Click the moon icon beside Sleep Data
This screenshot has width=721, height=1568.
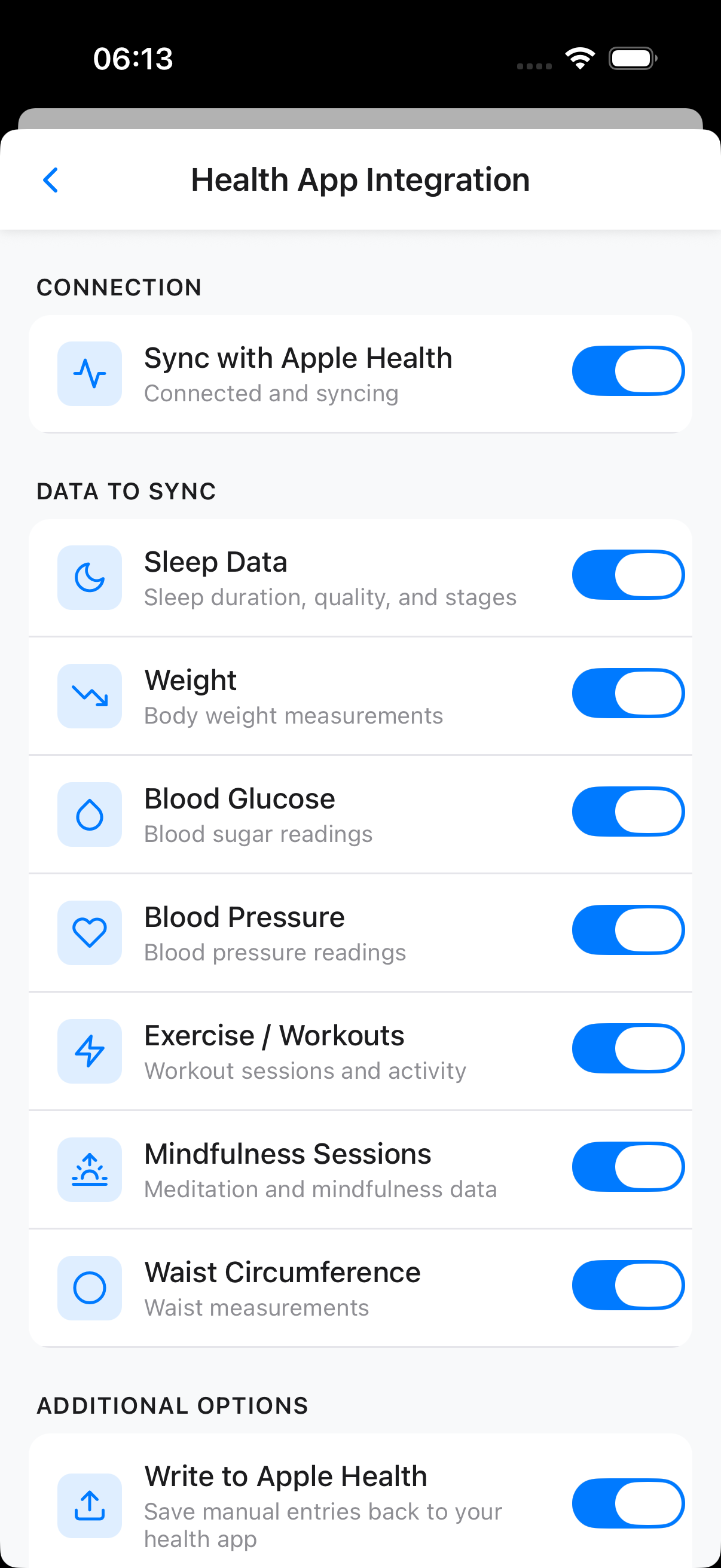pos(89,577)
